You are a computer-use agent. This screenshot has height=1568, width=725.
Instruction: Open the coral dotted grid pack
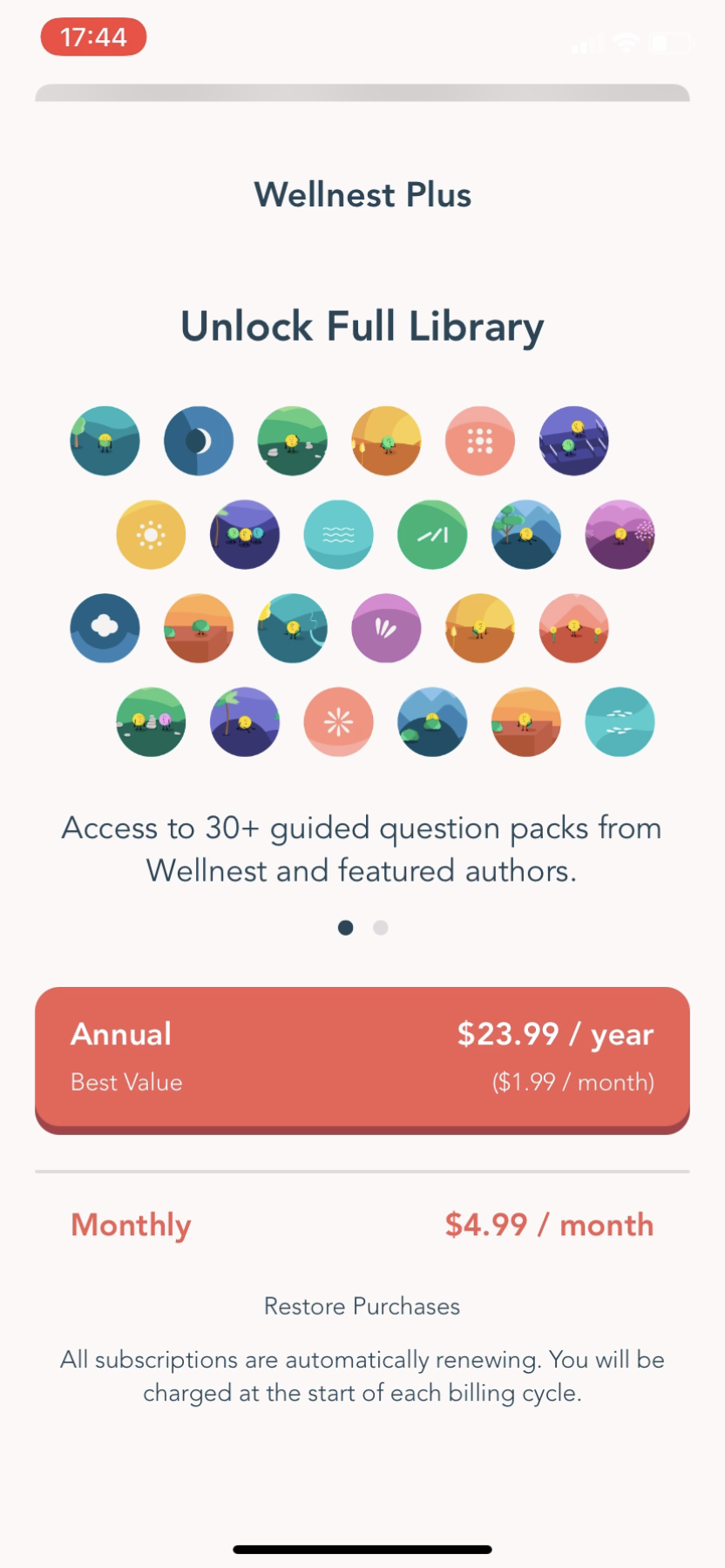pyautogui.click(x=480, y=441)
